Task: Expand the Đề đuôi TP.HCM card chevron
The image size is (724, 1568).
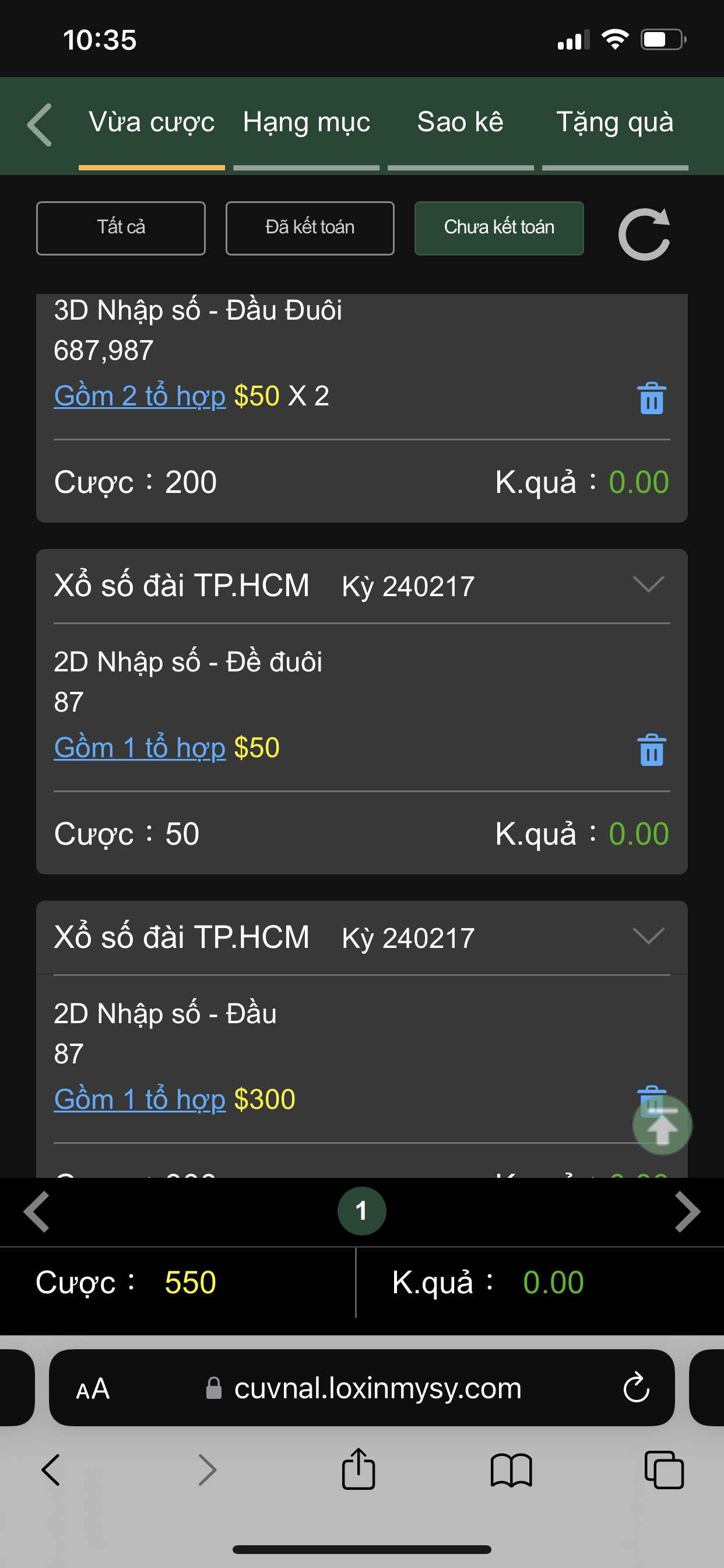Action: 648,584
